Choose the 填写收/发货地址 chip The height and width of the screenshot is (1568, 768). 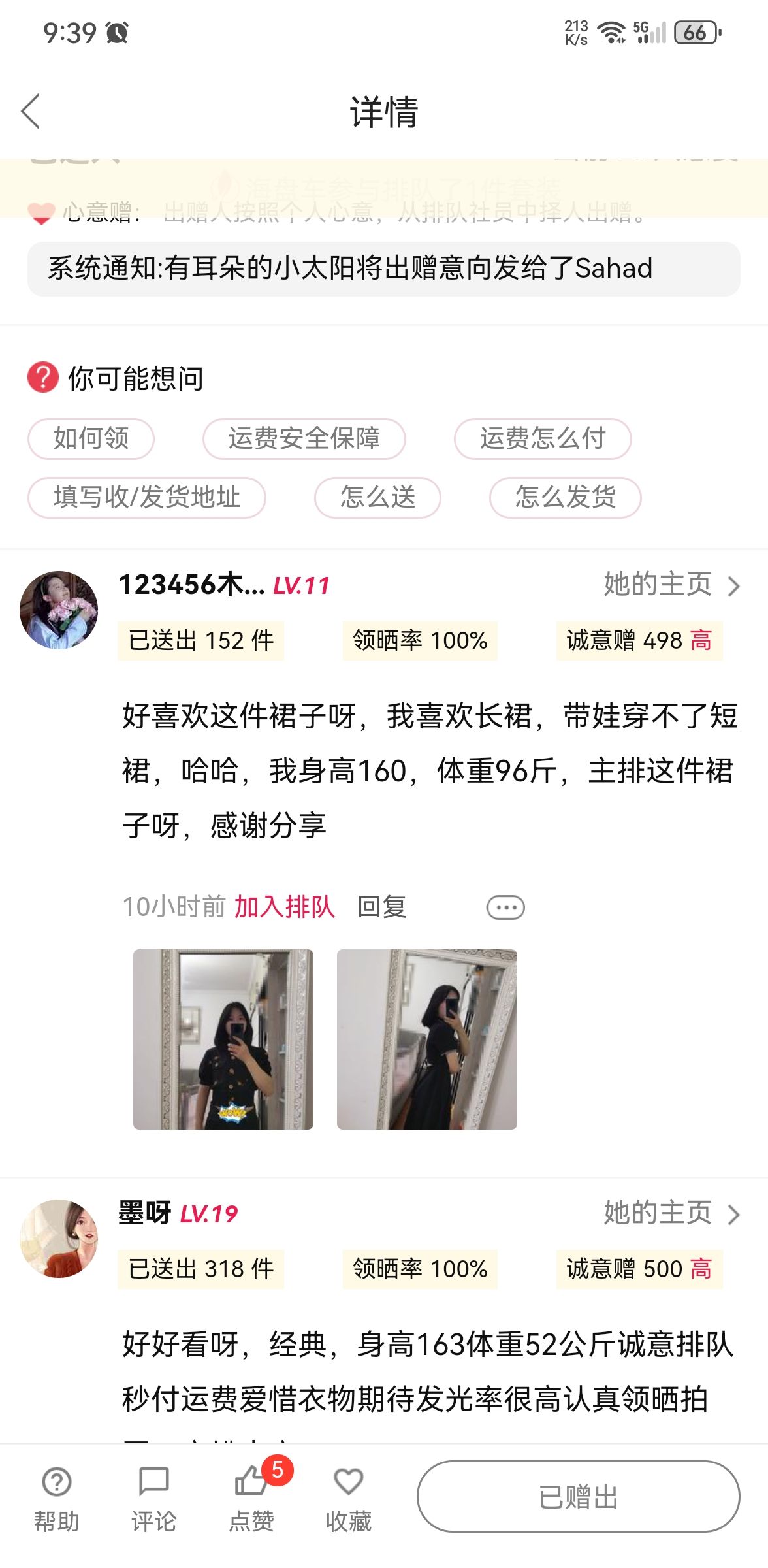(x=147, y=497)
